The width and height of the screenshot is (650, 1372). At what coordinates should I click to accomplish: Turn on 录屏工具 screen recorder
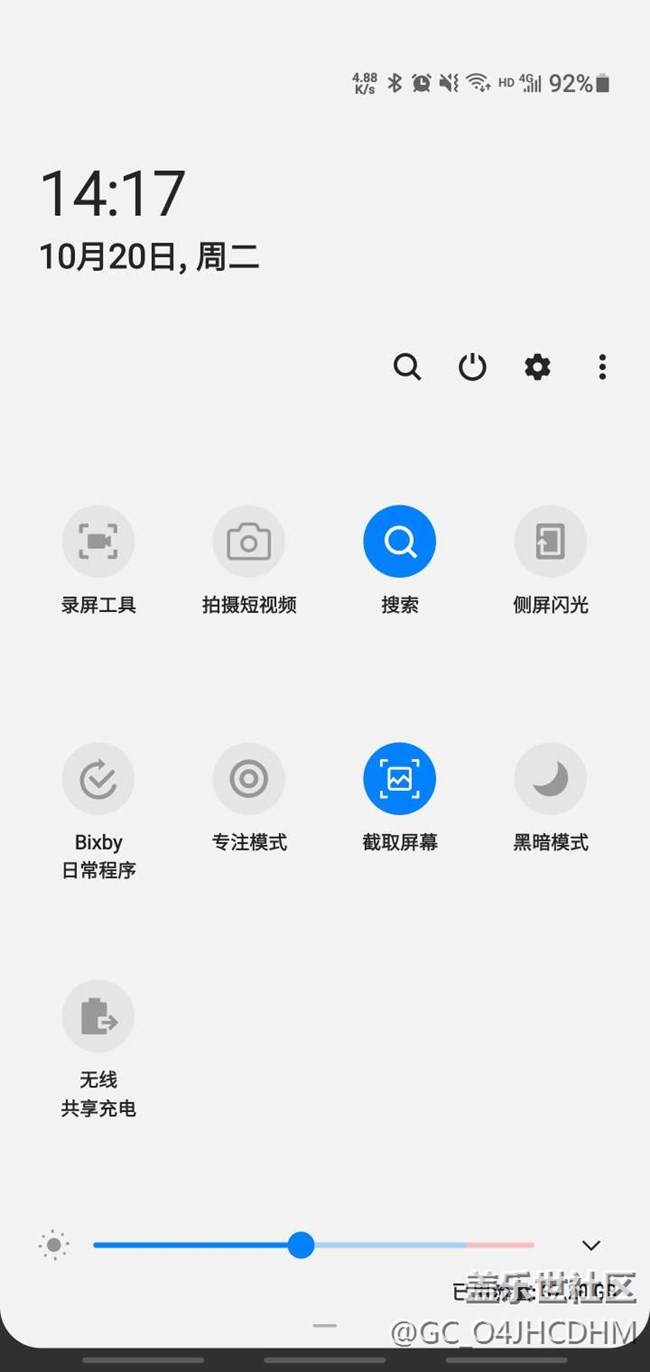pyautogui.click(x=98, y=542)
